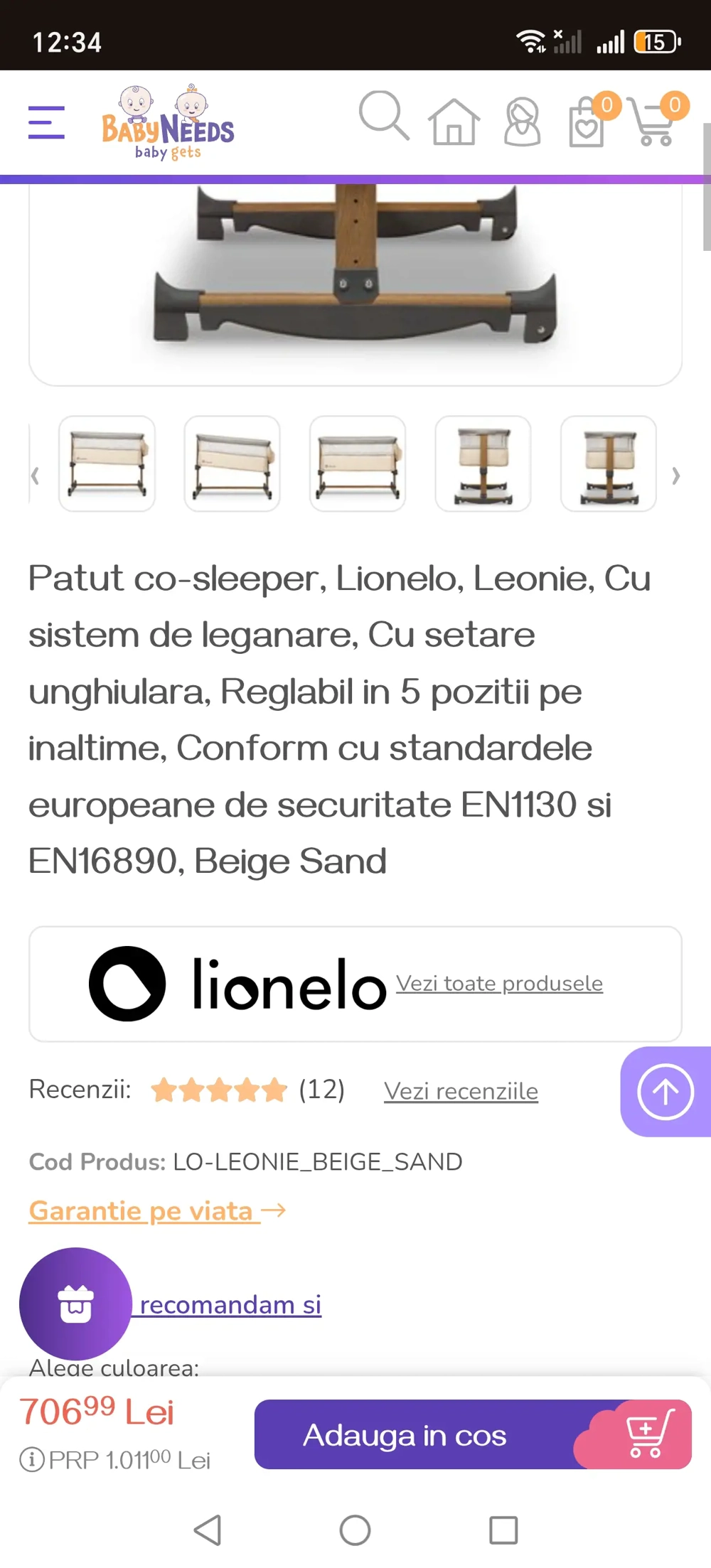Open the wishlist heart-bag icon
This screenshot has height=1568, width=711.
pos(586,127)
